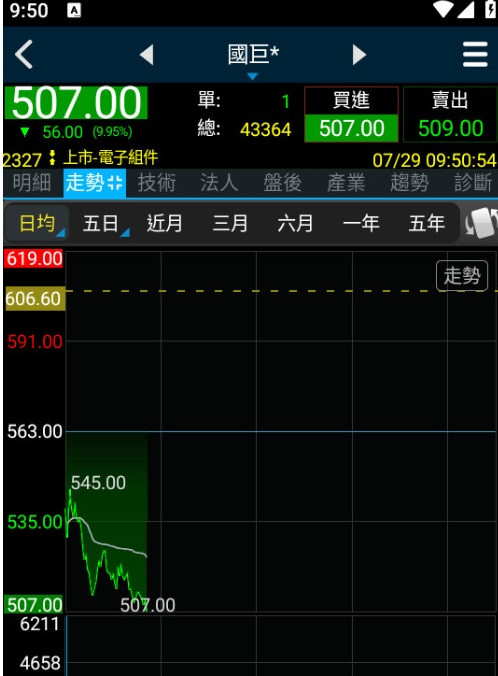Screen dimensions: 498x676
Task: Open the hamburger menu
Action: tap(475, 55)
